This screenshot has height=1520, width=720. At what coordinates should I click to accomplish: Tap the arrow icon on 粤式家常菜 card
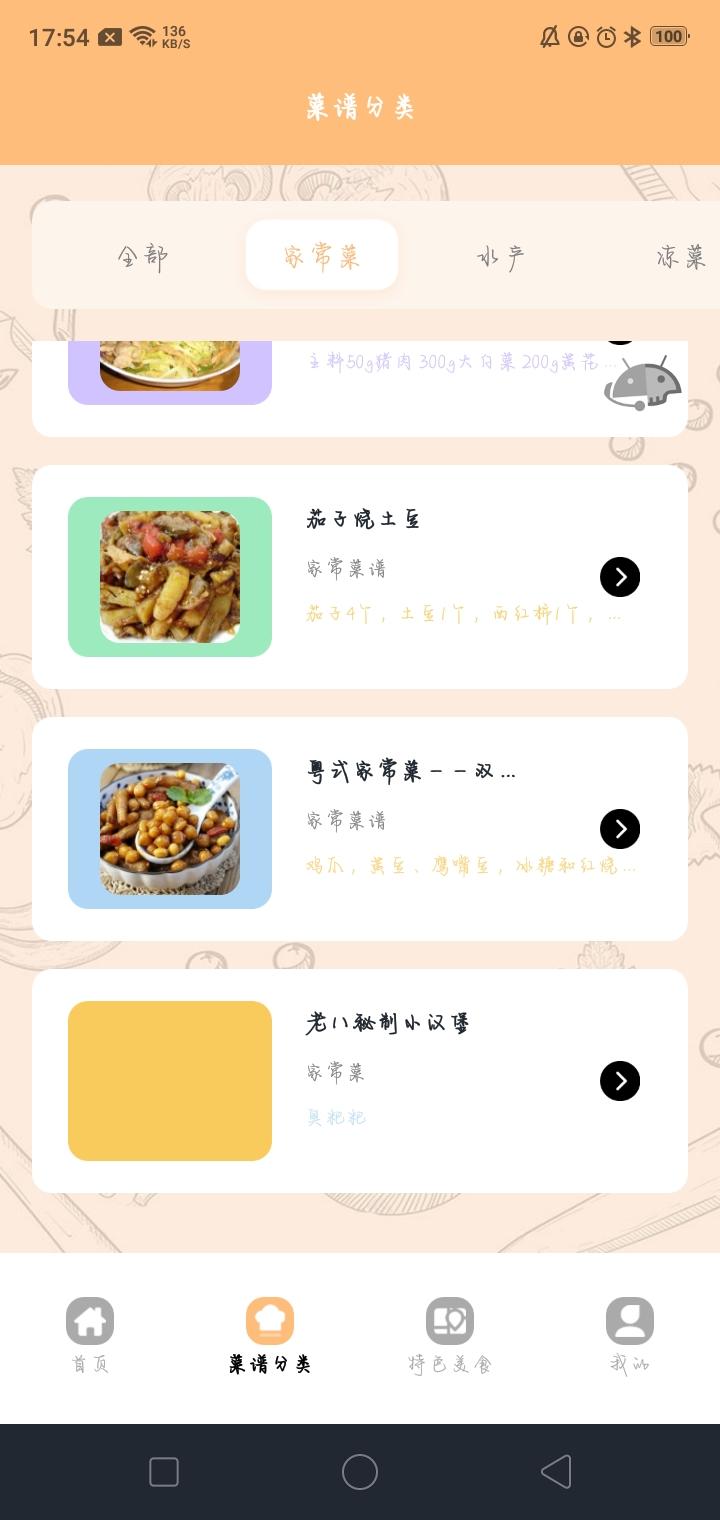(x=619, y=829)
